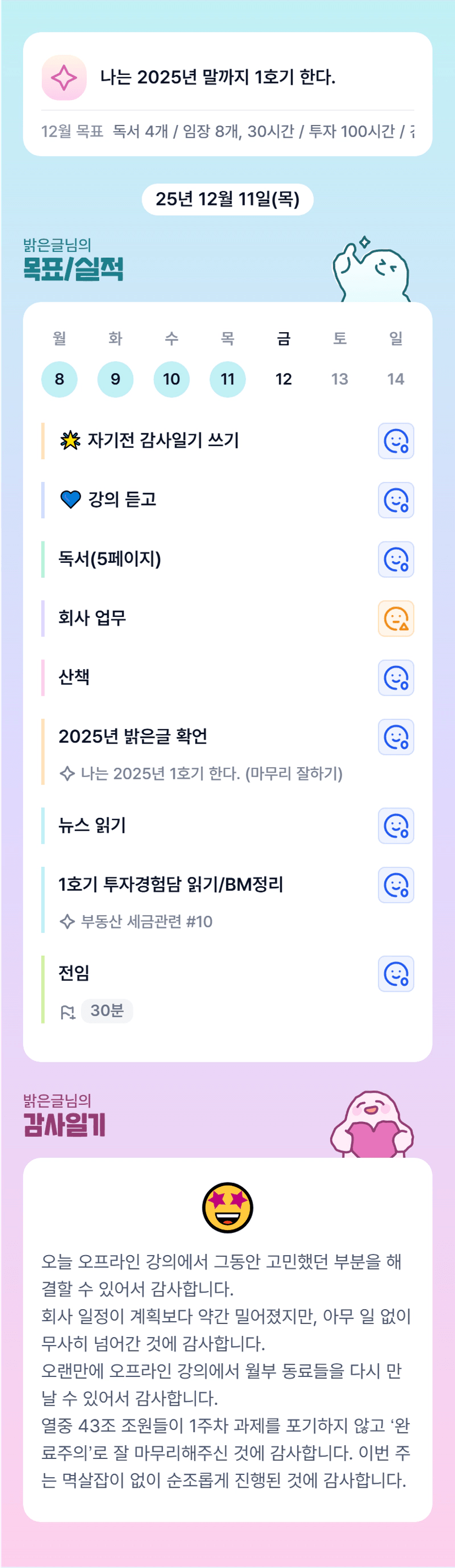Image resolution: width=455 pixels, height=1568 pixels.
Task: Tap the status face for 전임
Action: coord(396,974)
